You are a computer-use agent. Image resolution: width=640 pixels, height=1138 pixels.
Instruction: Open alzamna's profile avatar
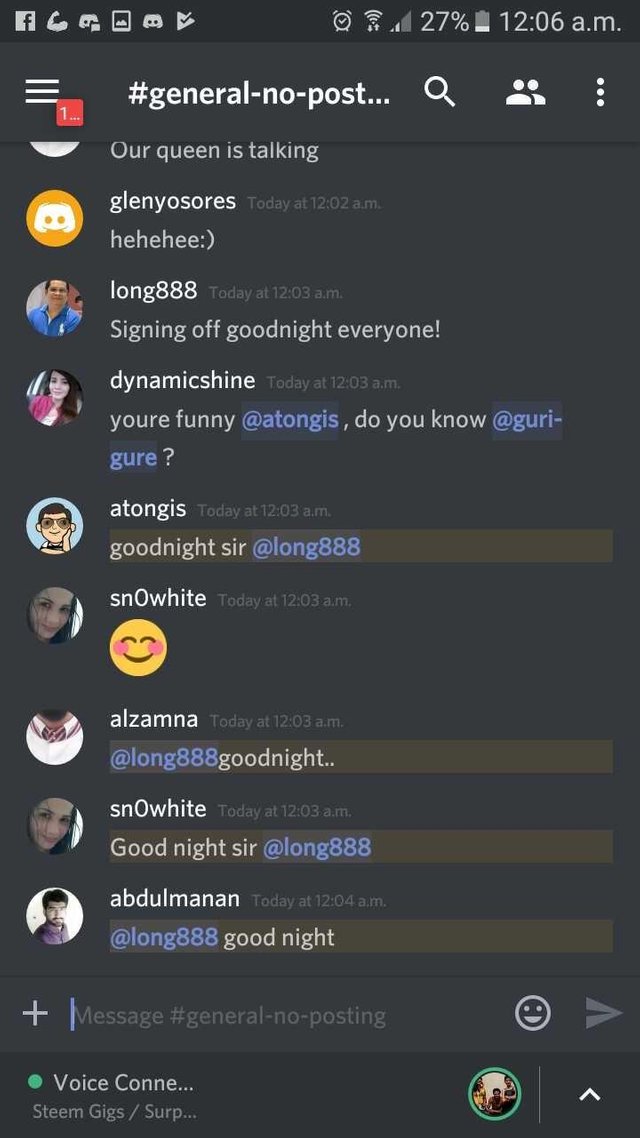(54, 738)
